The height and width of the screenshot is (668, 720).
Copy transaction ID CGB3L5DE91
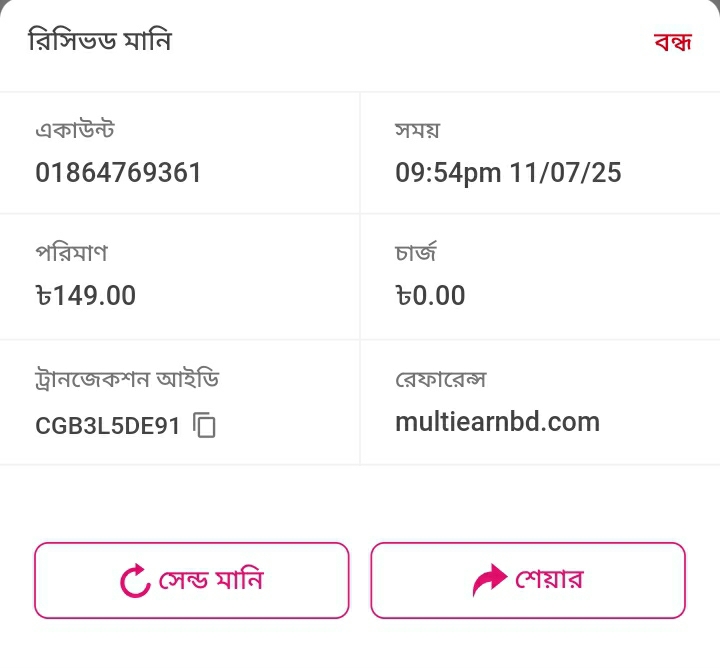[204, 425]
